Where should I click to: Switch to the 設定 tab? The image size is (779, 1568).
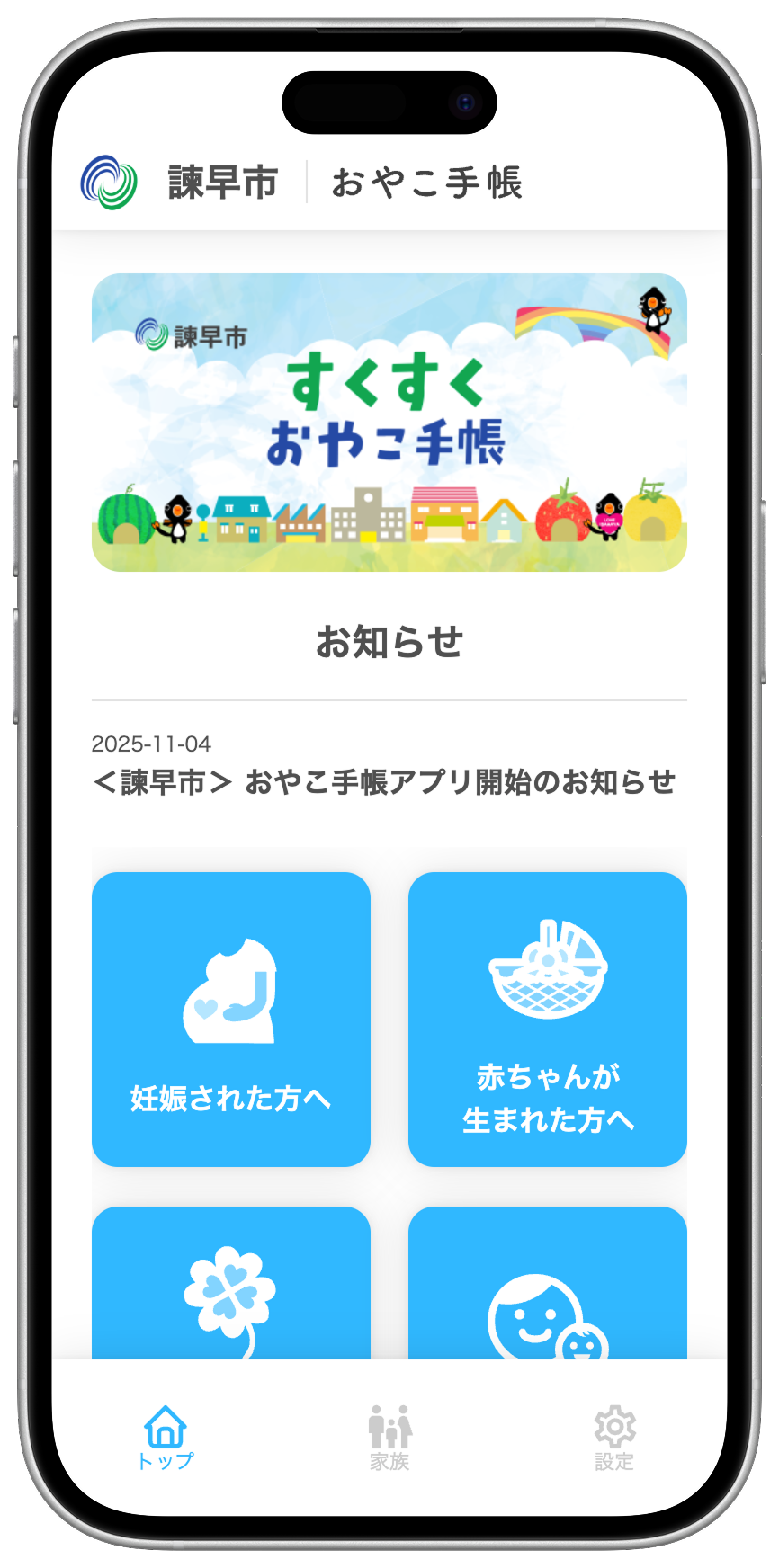tap(614, 1436)
